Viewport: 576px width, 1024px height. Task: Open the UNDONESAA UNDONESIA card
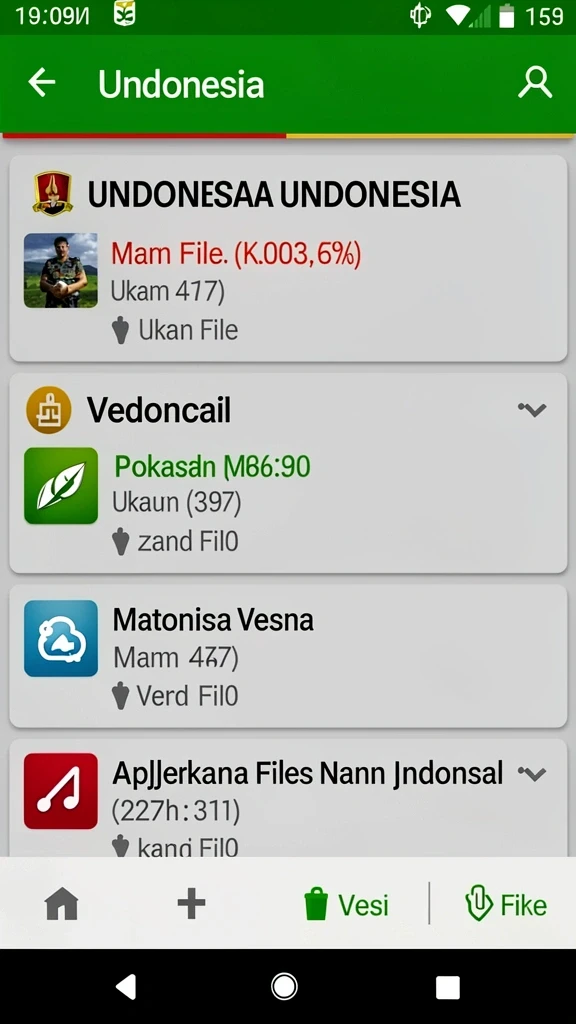pyautogui.click(x=288, y=258)
